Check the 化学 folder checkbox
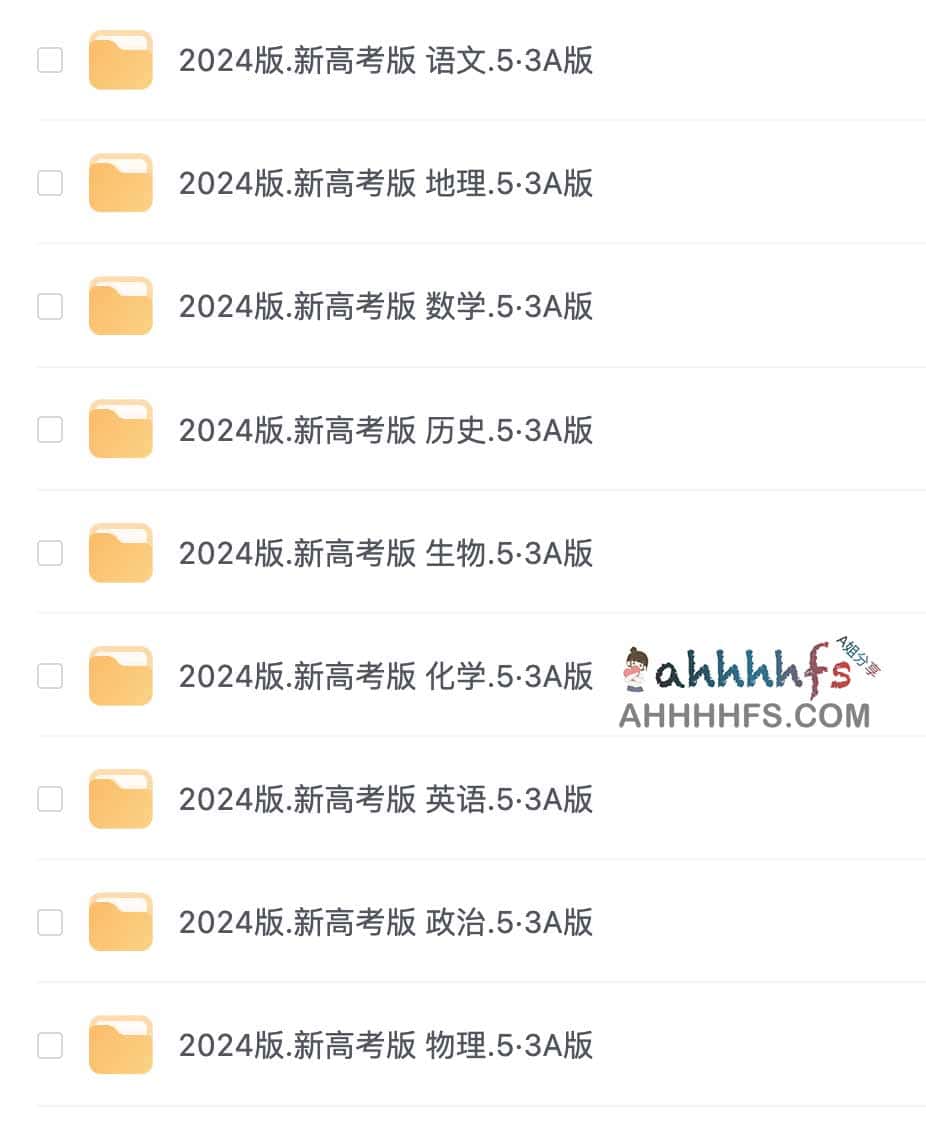This screenshot has width=926, height=1148. pyautogui.click(x=50, y=675)
